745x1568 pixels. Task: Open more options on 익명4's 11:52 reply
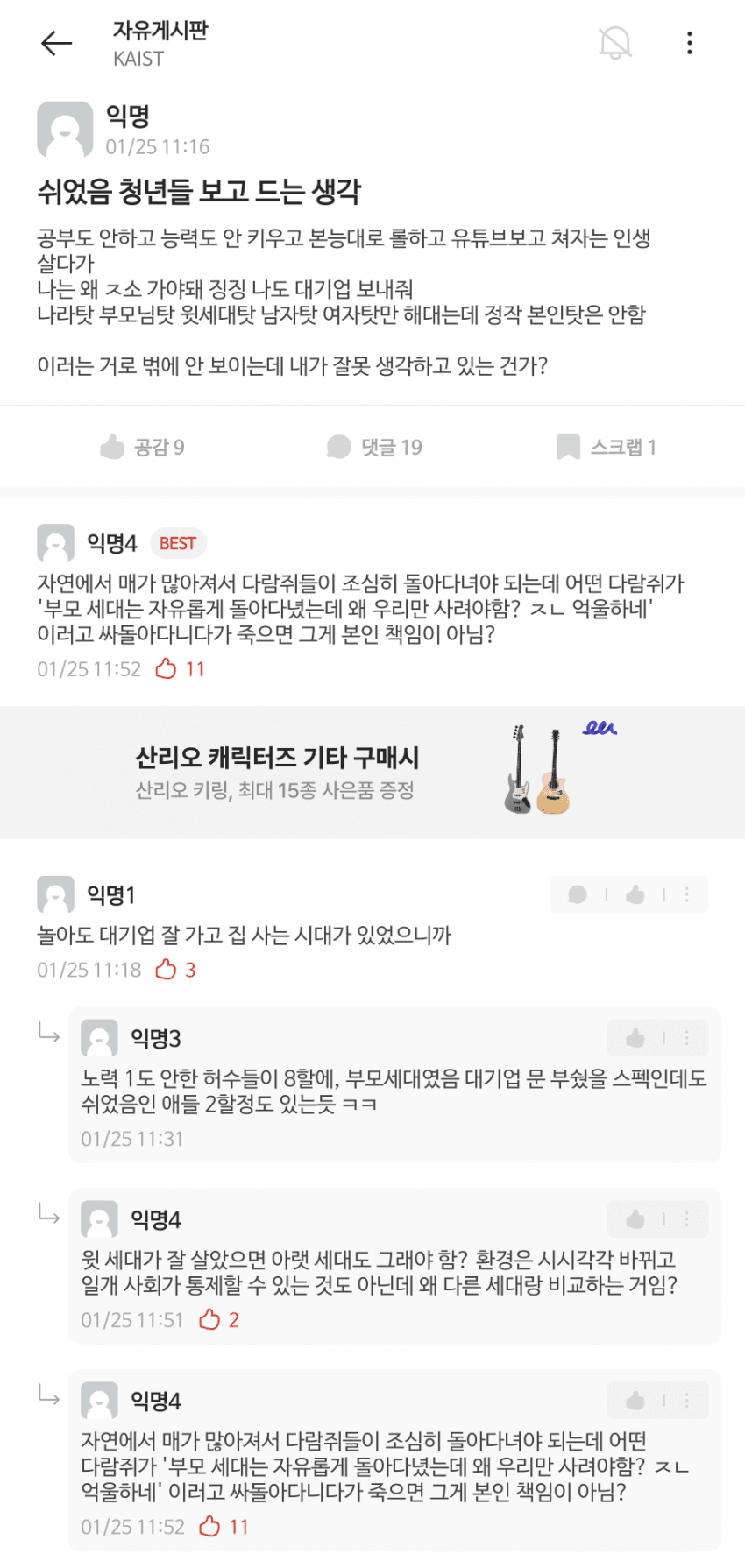click(x=687, y=1401)
